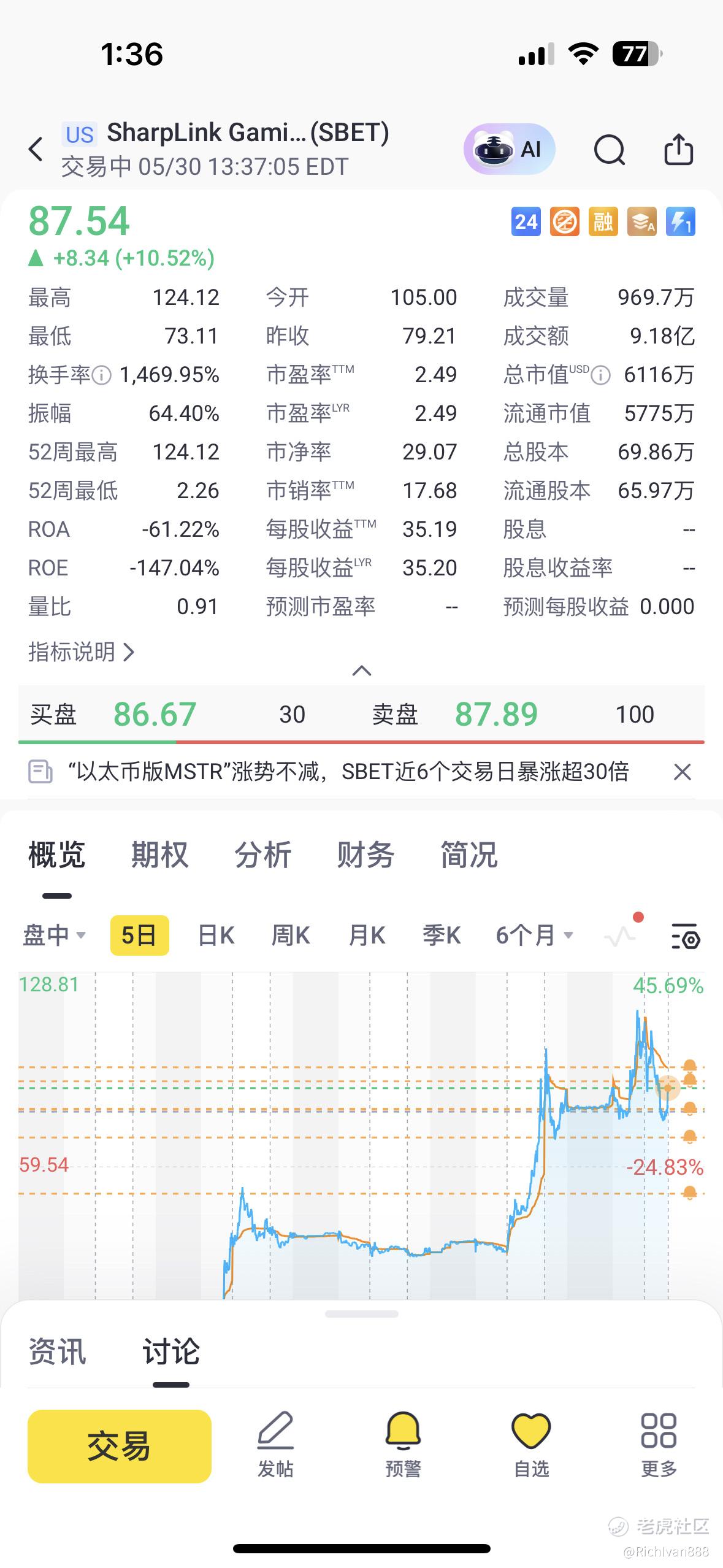Switch to the 期权 tab
This screenshot has height=1568, width=723.
(x=159, y=855)
